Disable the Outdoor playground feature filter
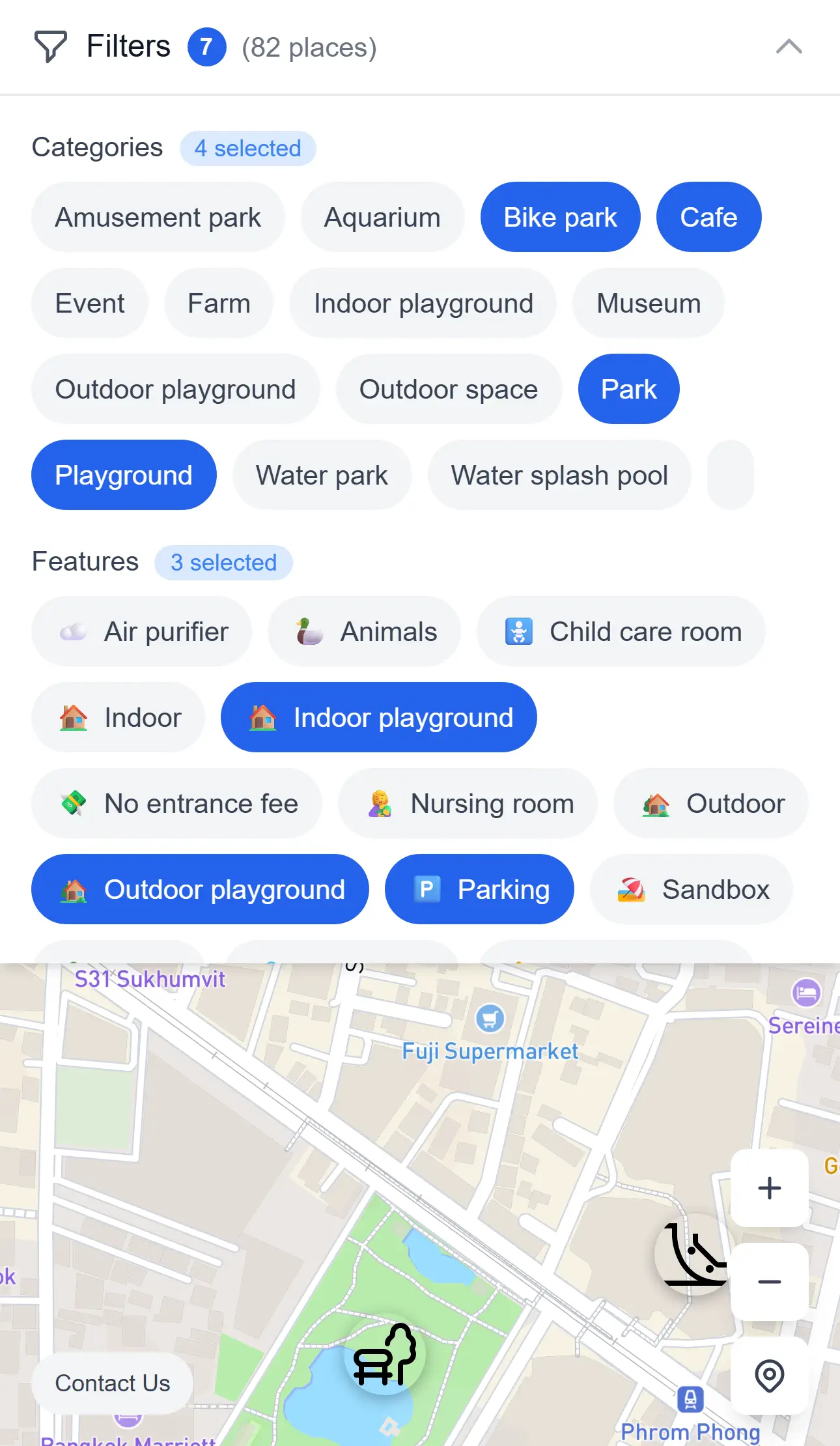840x1446 pixels. coord(199,889)
